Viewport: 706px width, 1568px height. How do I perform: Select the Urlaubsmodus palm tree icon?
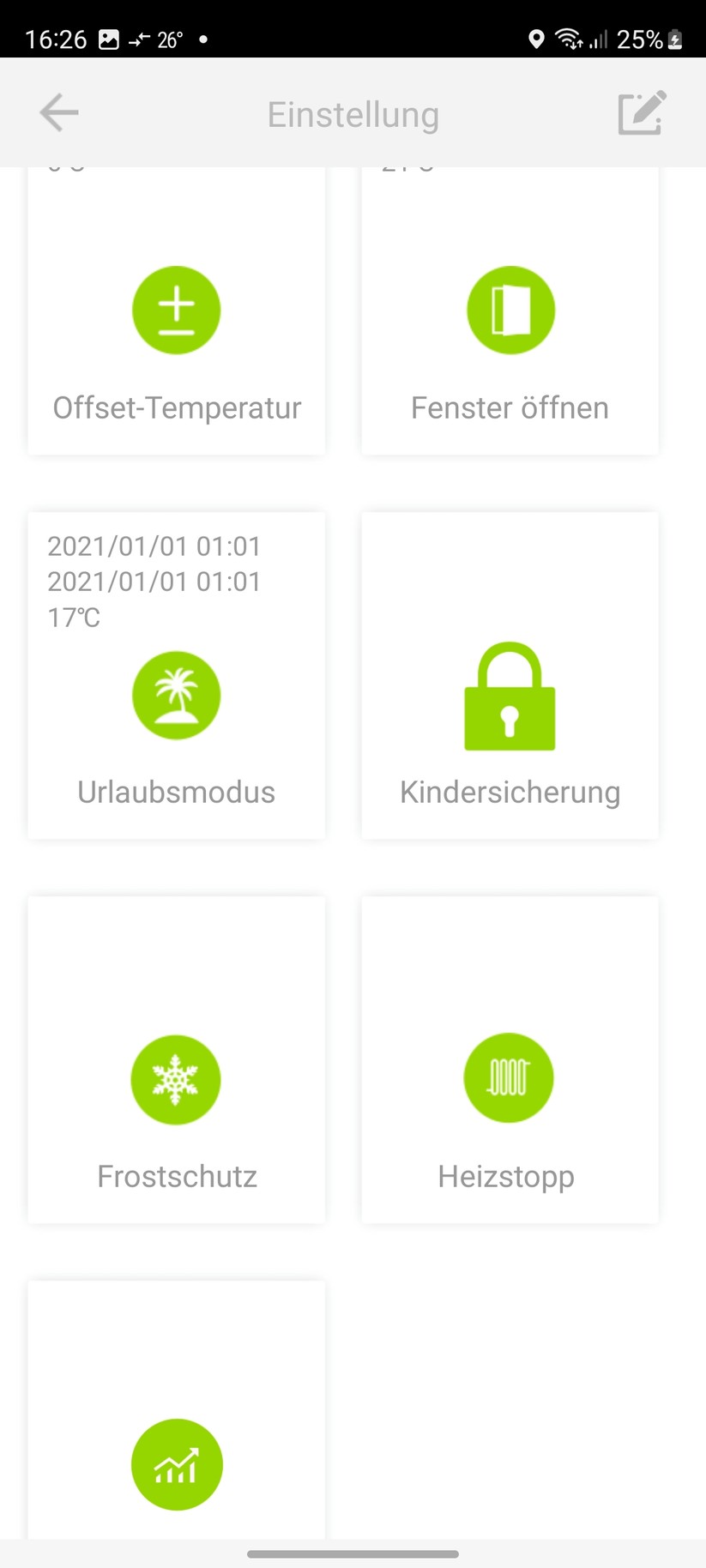tap(176, 695)
